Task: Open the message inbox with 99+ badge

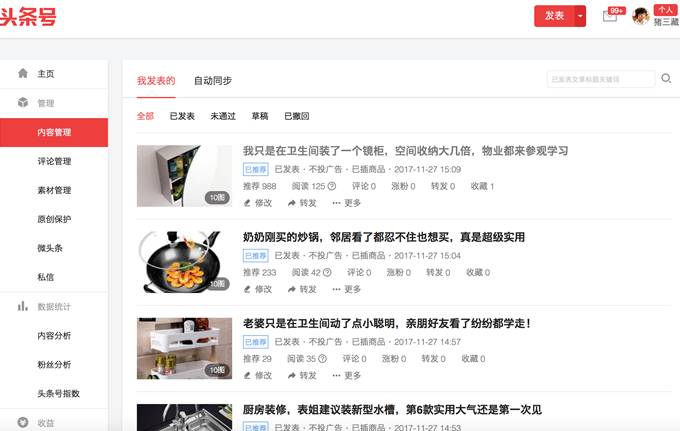Action: coord(610,16)
